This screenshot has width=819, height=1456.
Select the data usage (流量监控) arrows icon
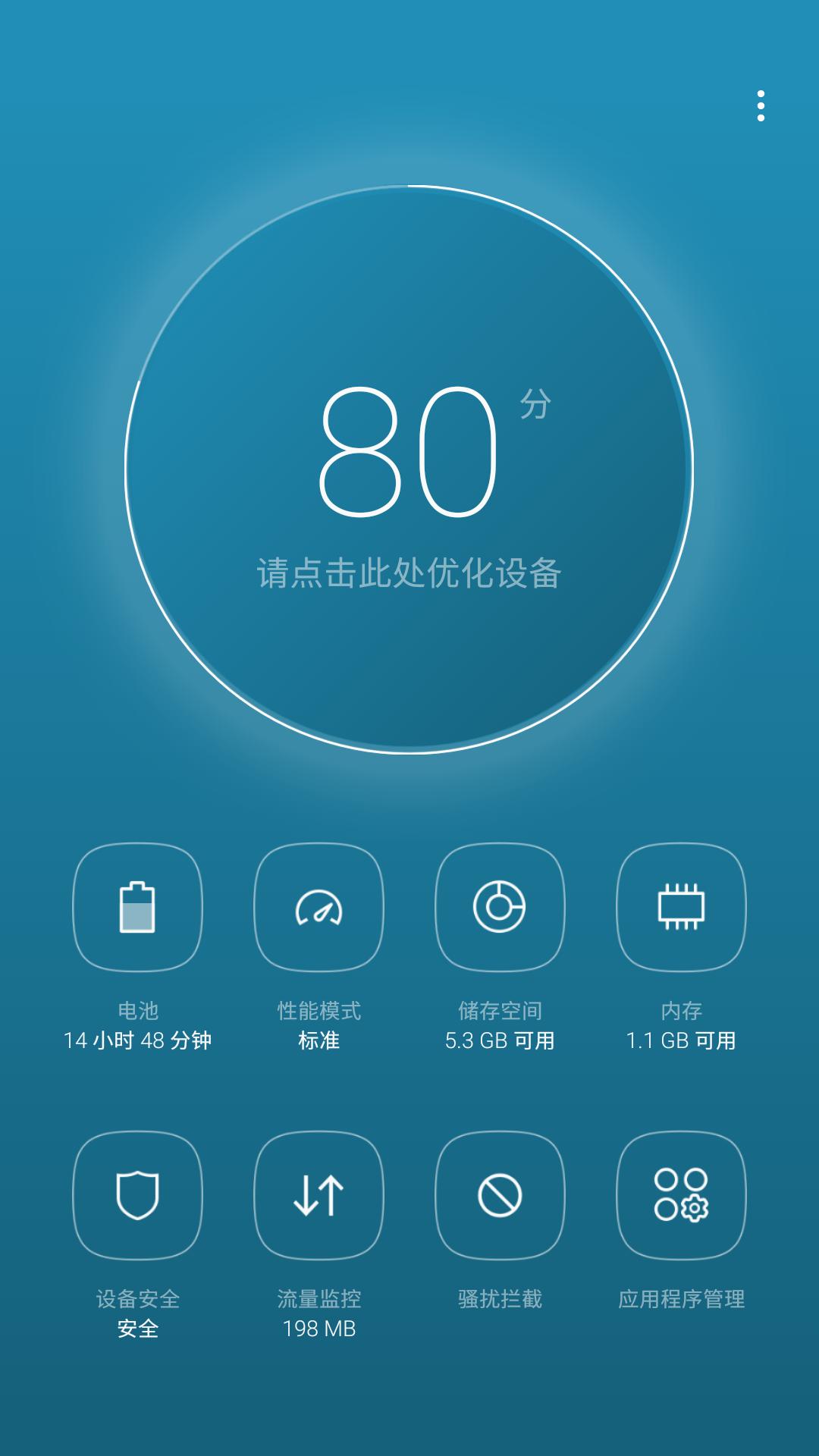pyautogui.click(x=318, y=1196)
